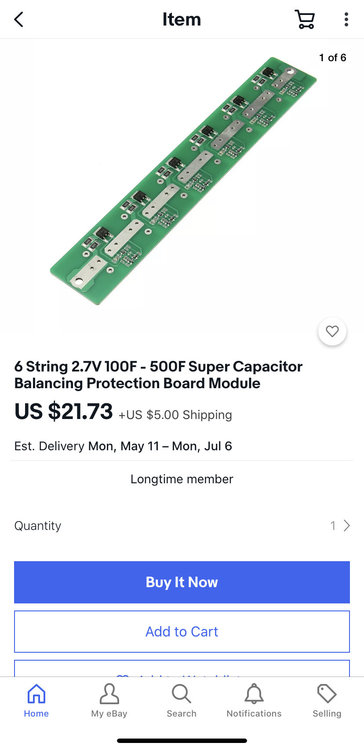This screenshot has height=750, width=364.
Task: Switch to the Home tab
Action: pos(36,701)
